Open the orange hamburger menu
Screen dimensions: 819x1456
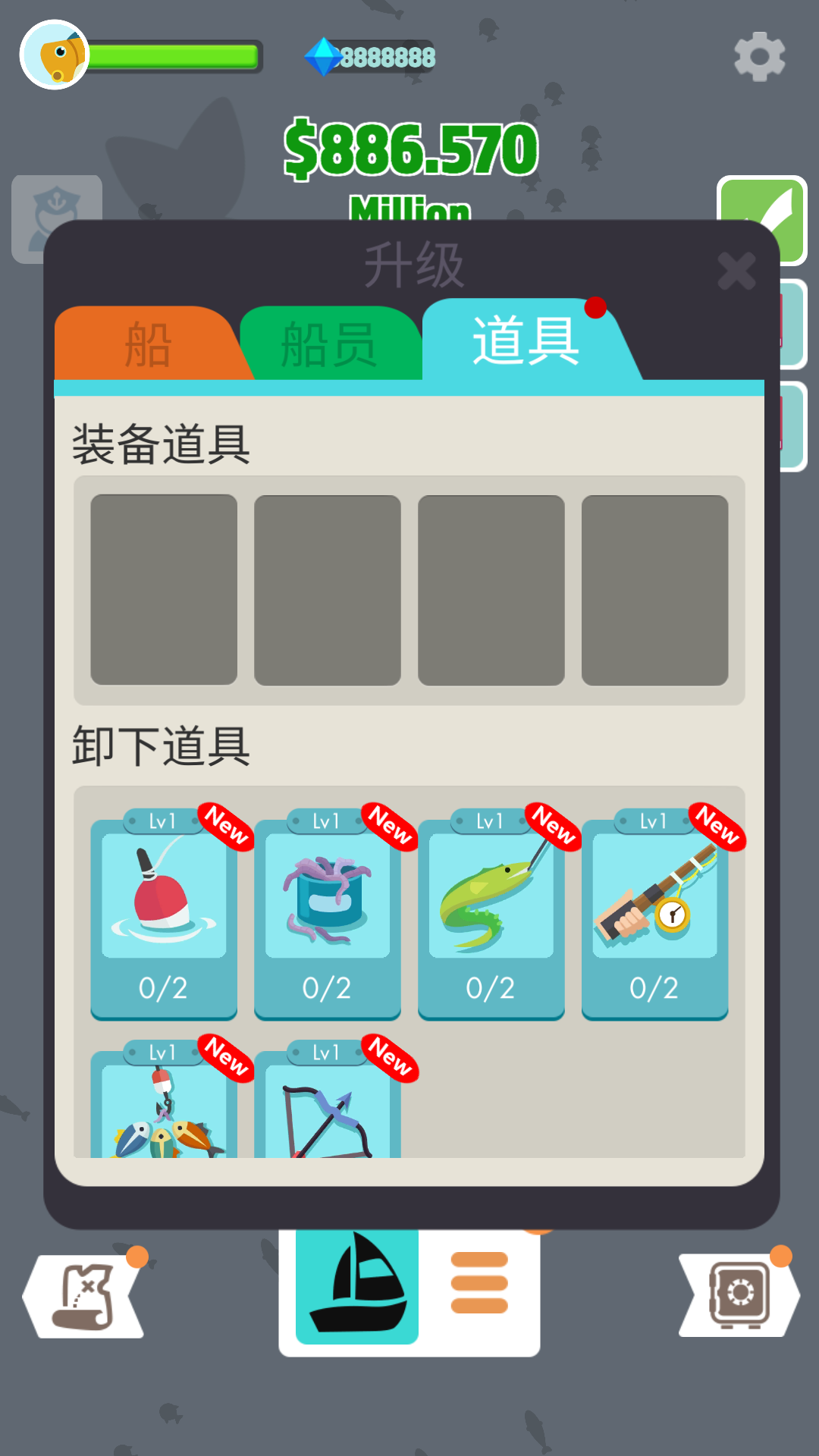479,1282
